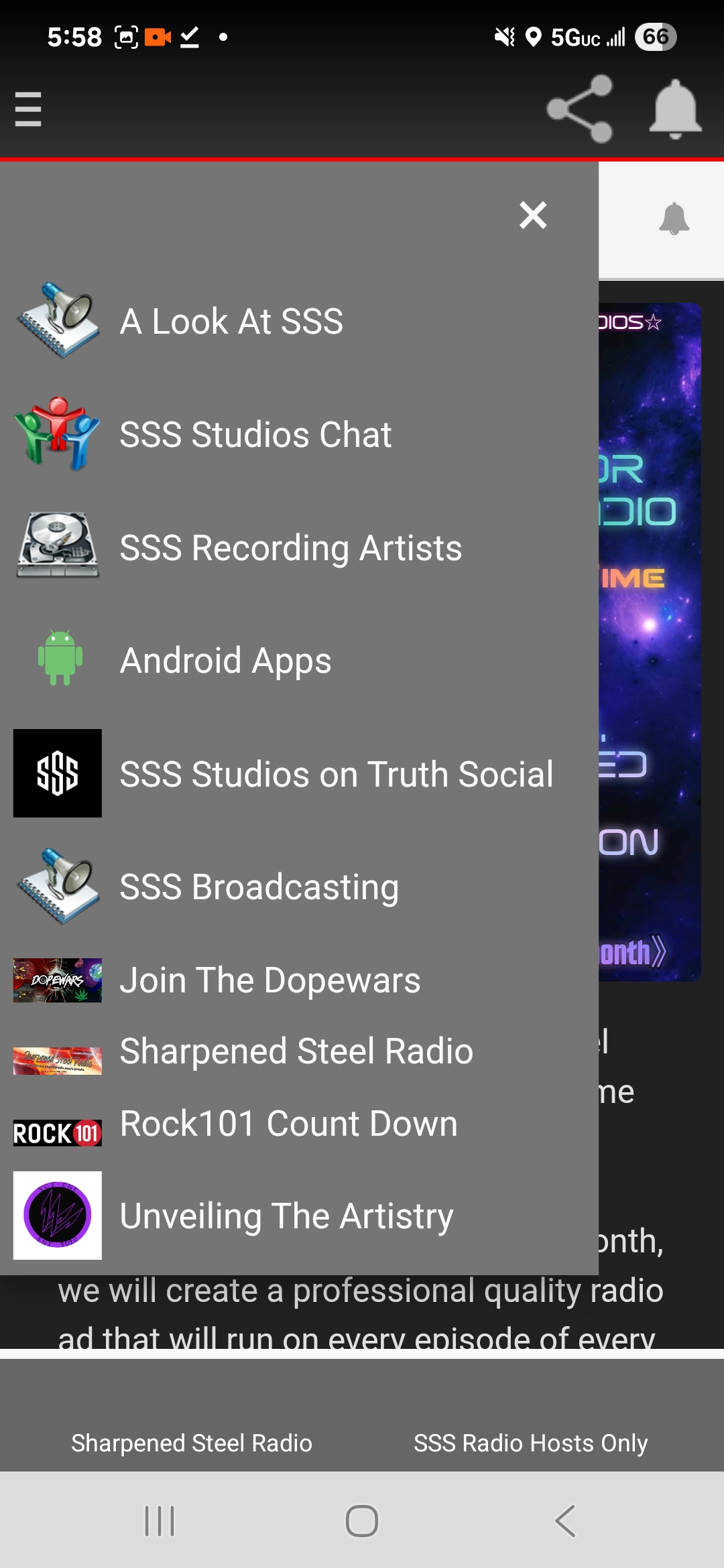Go to Rock101 Count Down
Viewport: 724px width, 1568px height.
(x=288, y=1124)
